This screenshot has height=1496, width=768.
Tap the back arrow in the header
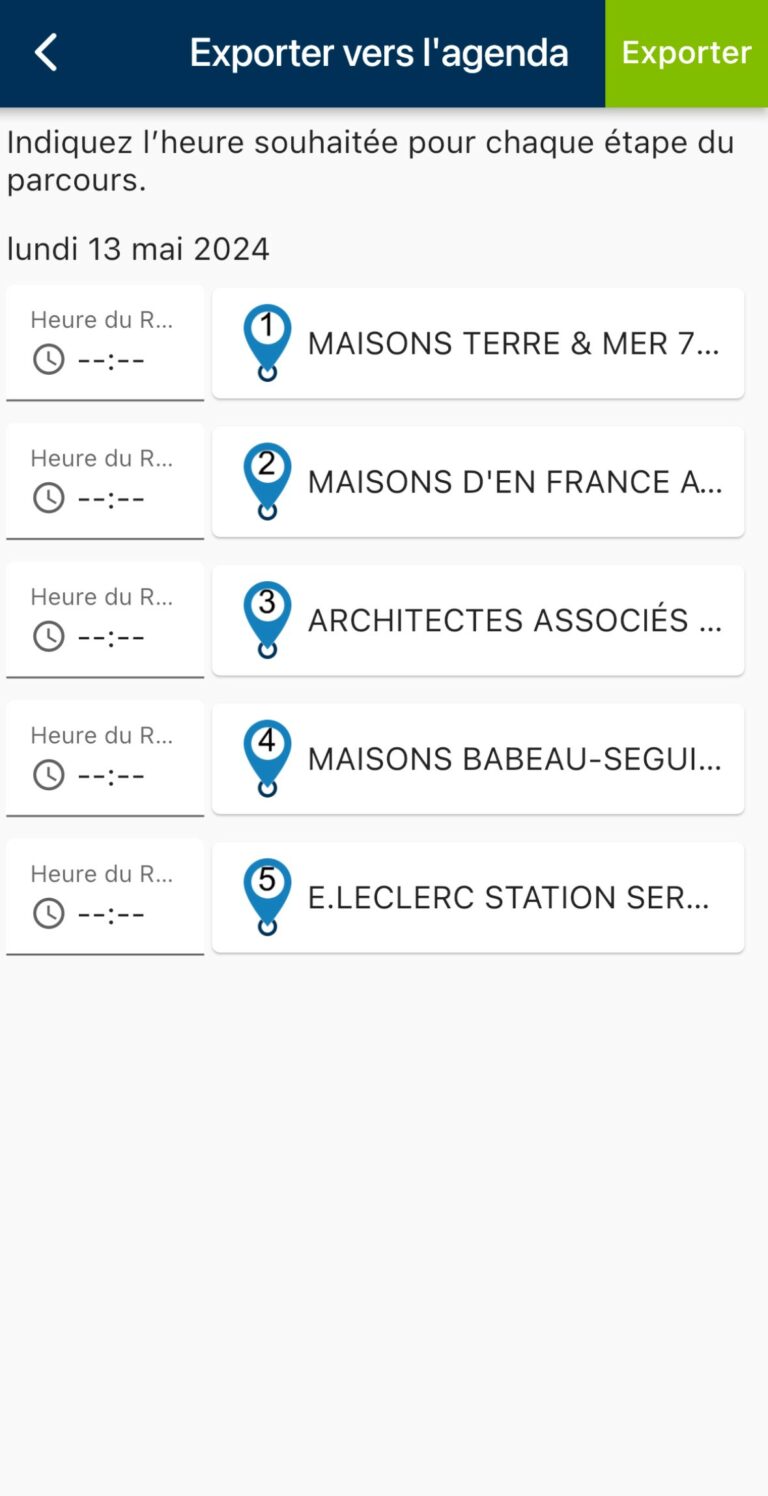click(x=46, y=52)
